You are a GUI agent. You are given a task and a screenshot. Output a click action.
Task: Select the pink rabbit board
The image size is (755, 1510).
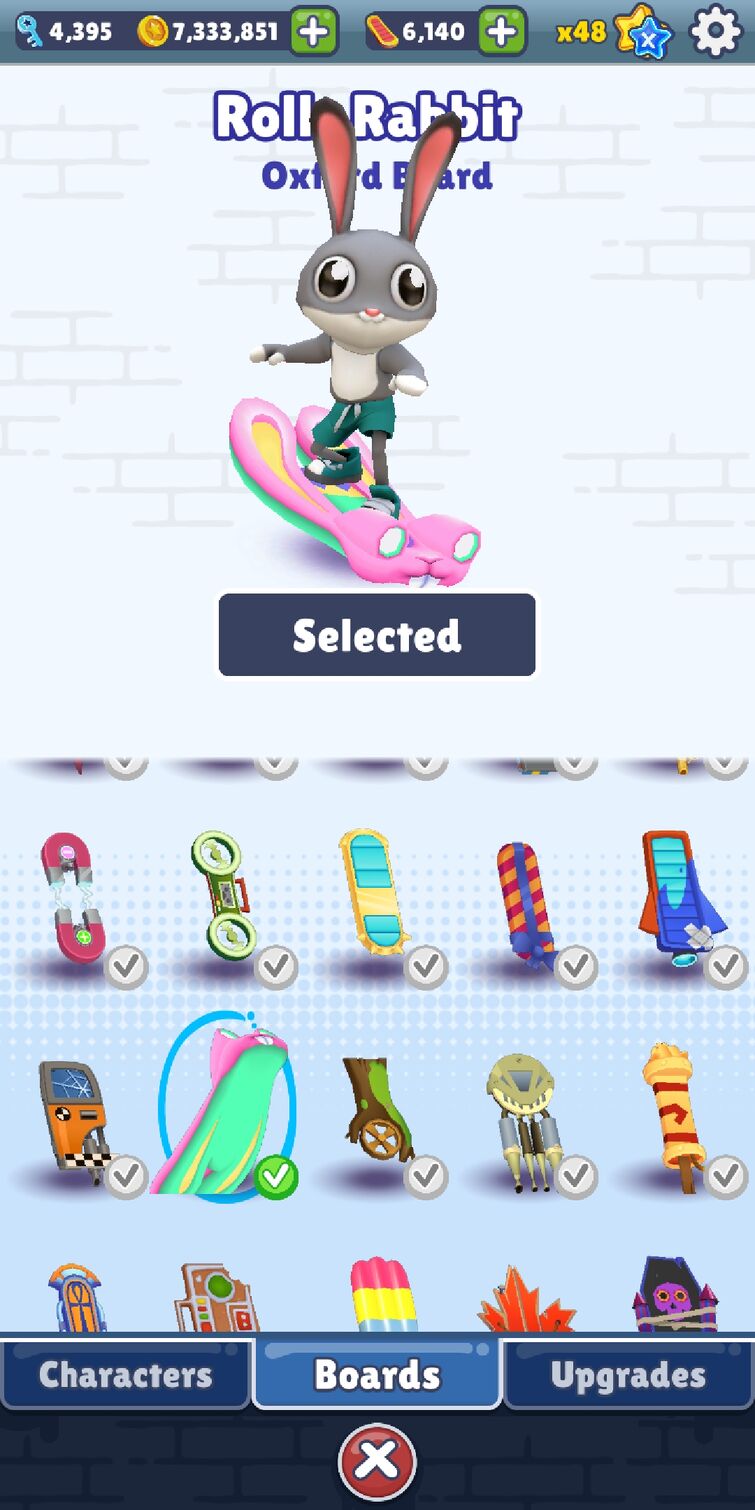click(226, 1110)
